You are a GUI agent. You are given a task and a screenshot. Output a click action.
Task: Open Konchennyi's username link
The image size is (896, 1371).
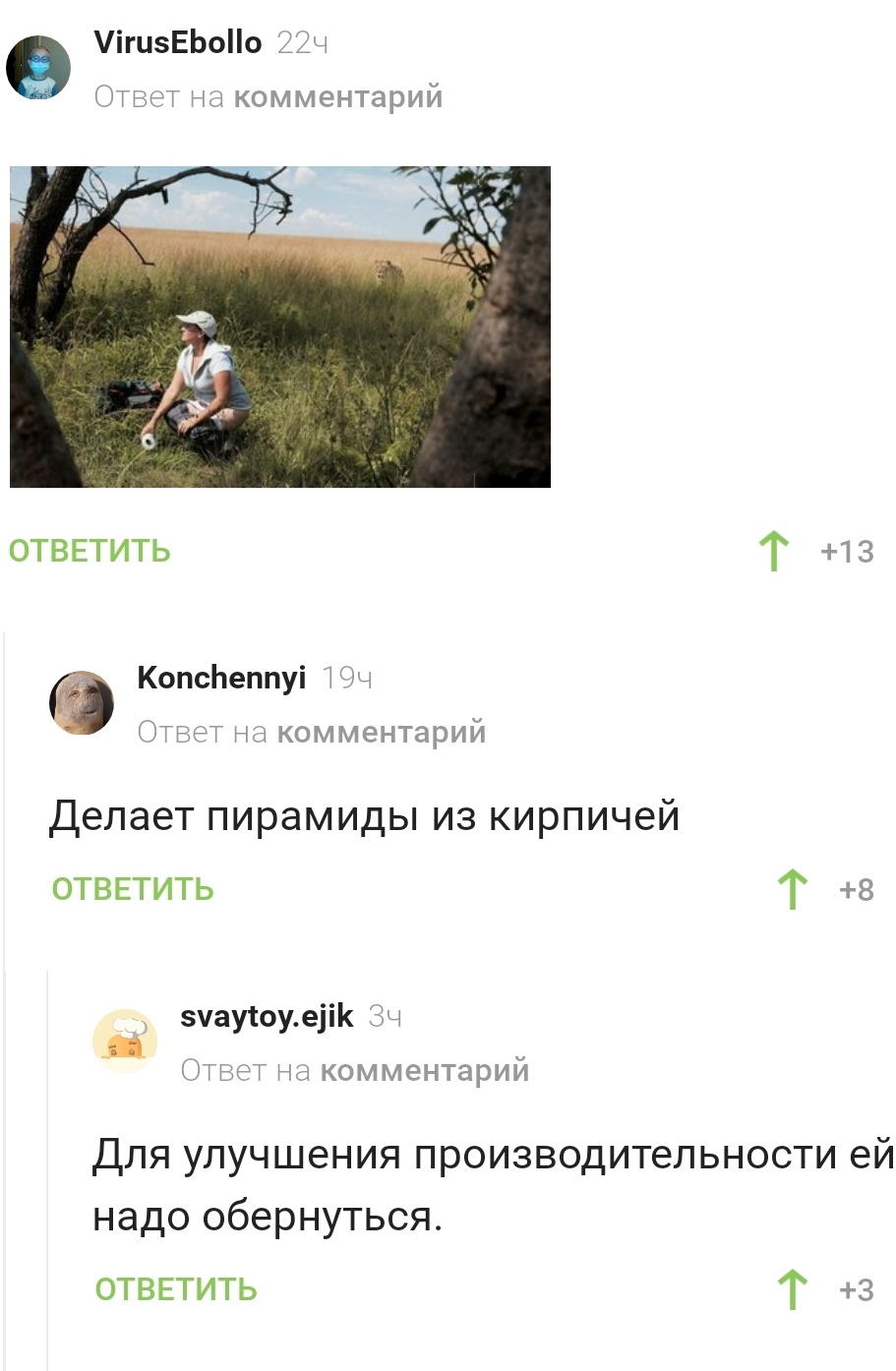coord(221,678)
